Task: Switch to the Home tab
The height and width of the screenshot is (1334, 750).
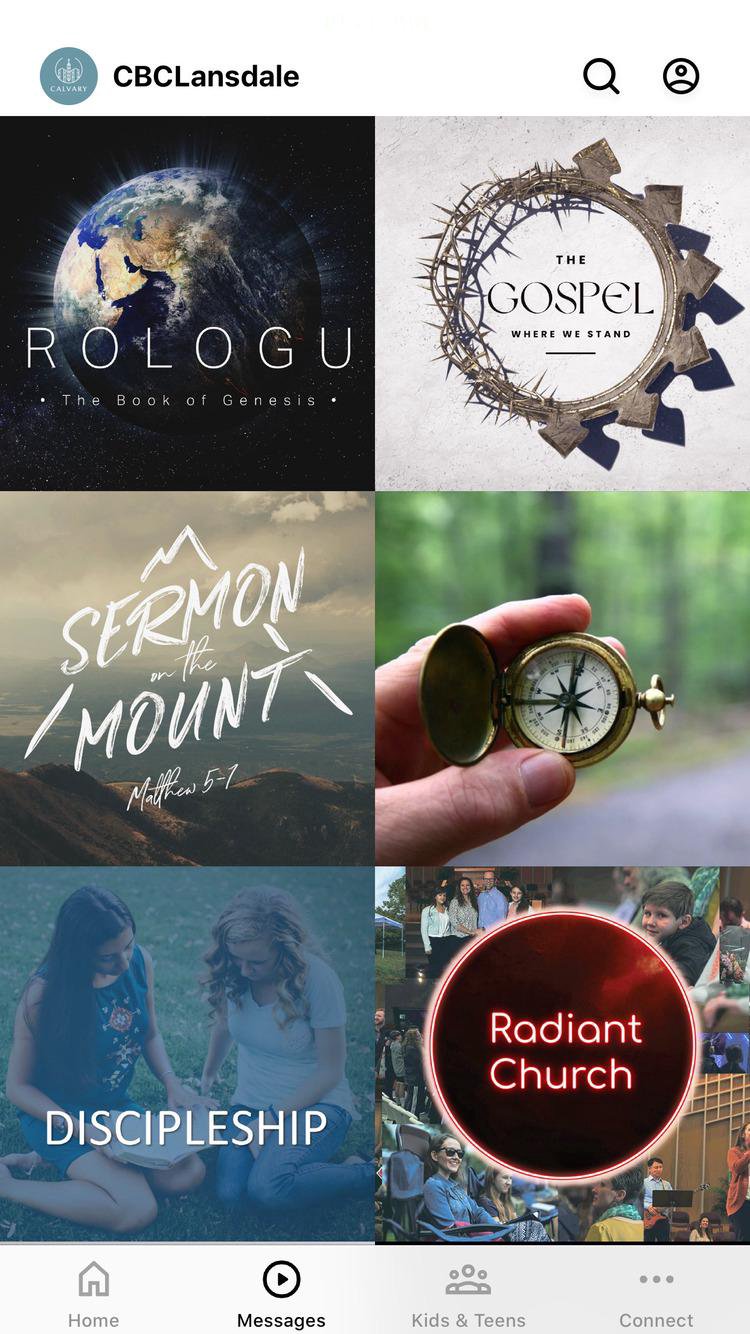Action: pos(94,1292)
